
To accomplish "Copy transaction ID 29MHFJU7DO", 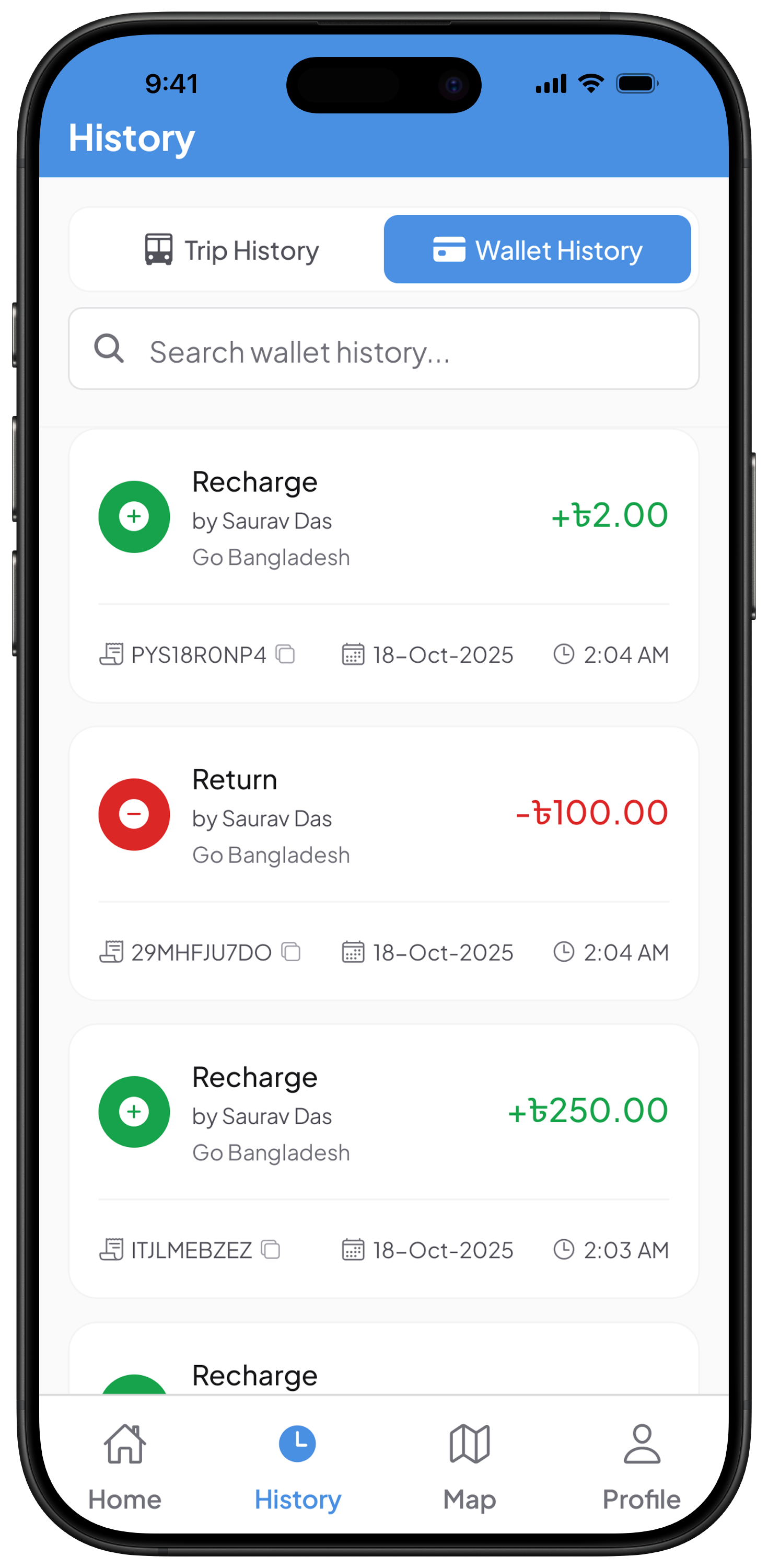I will pos(292,952).
